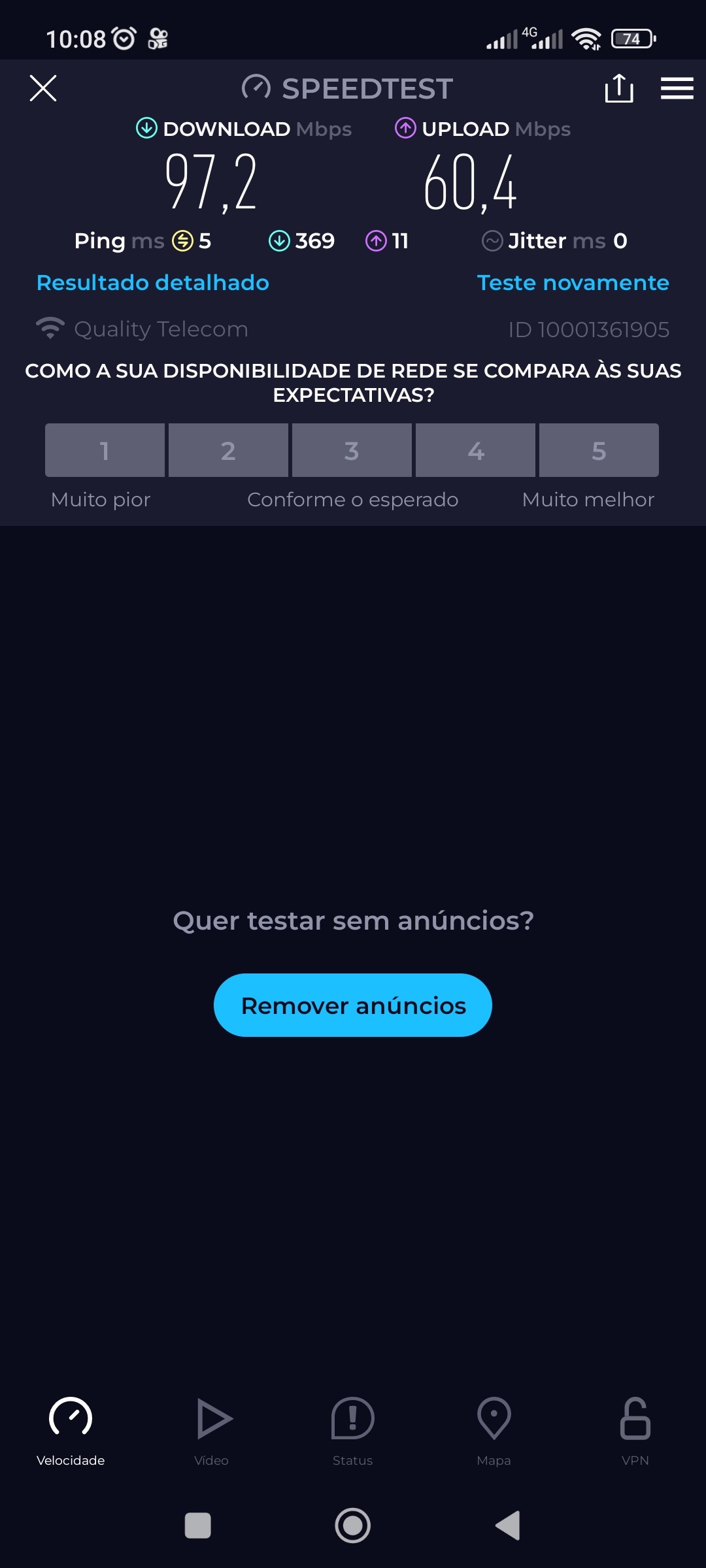Share the speed test result
Screen dimensions: 706x1568
[619, 88]
